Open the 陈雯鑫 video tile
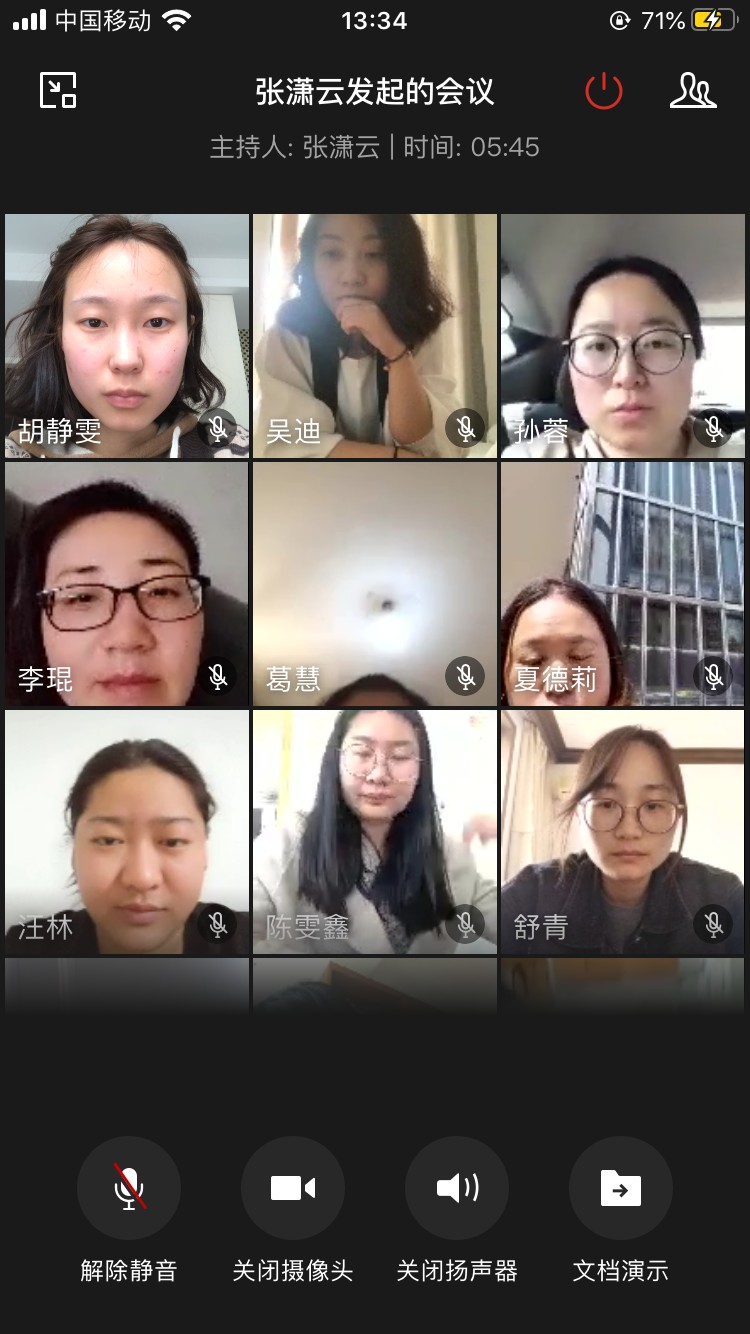This screenshot has width=750, height=1334. [375, 832]
